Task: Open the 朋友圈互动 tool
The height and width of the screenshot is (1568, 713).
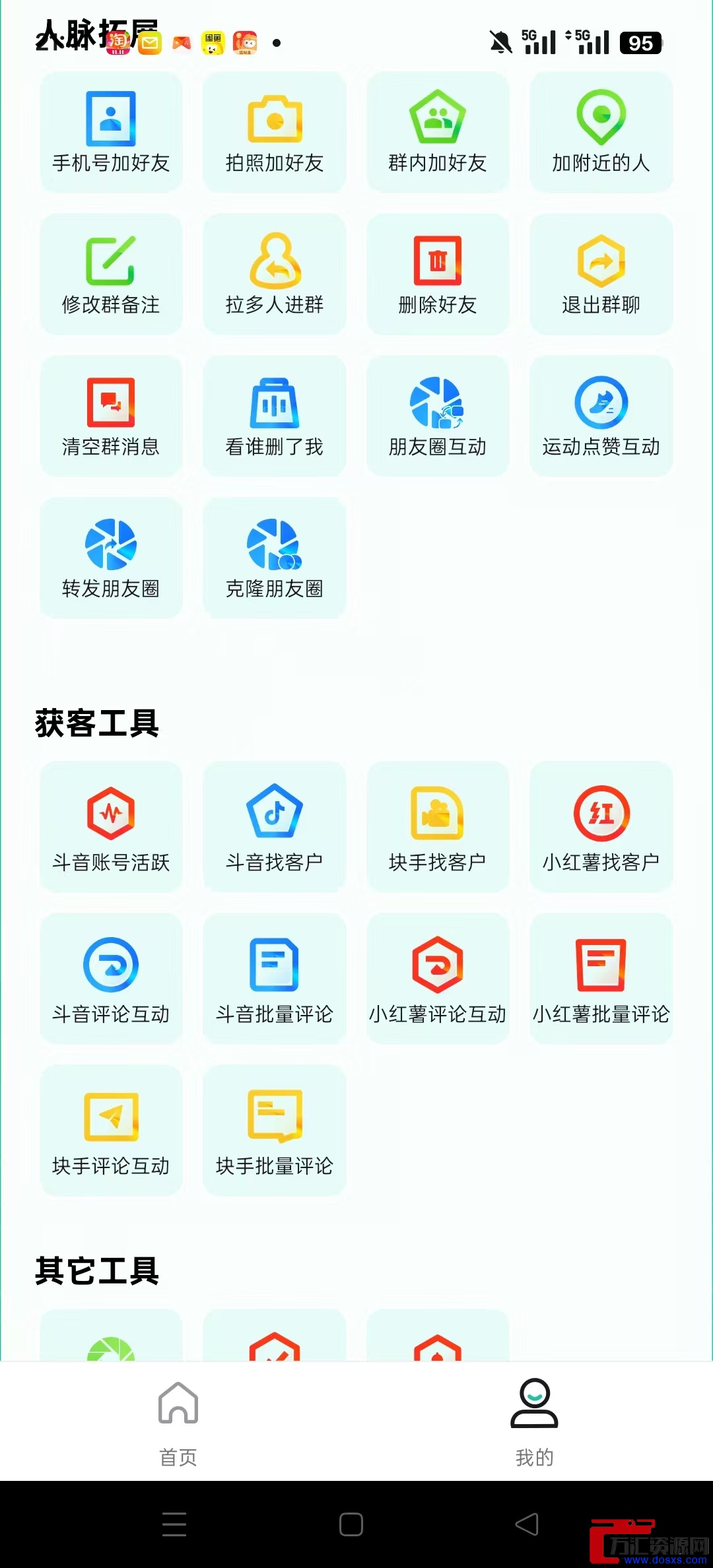Action: [x=438, y=416]
